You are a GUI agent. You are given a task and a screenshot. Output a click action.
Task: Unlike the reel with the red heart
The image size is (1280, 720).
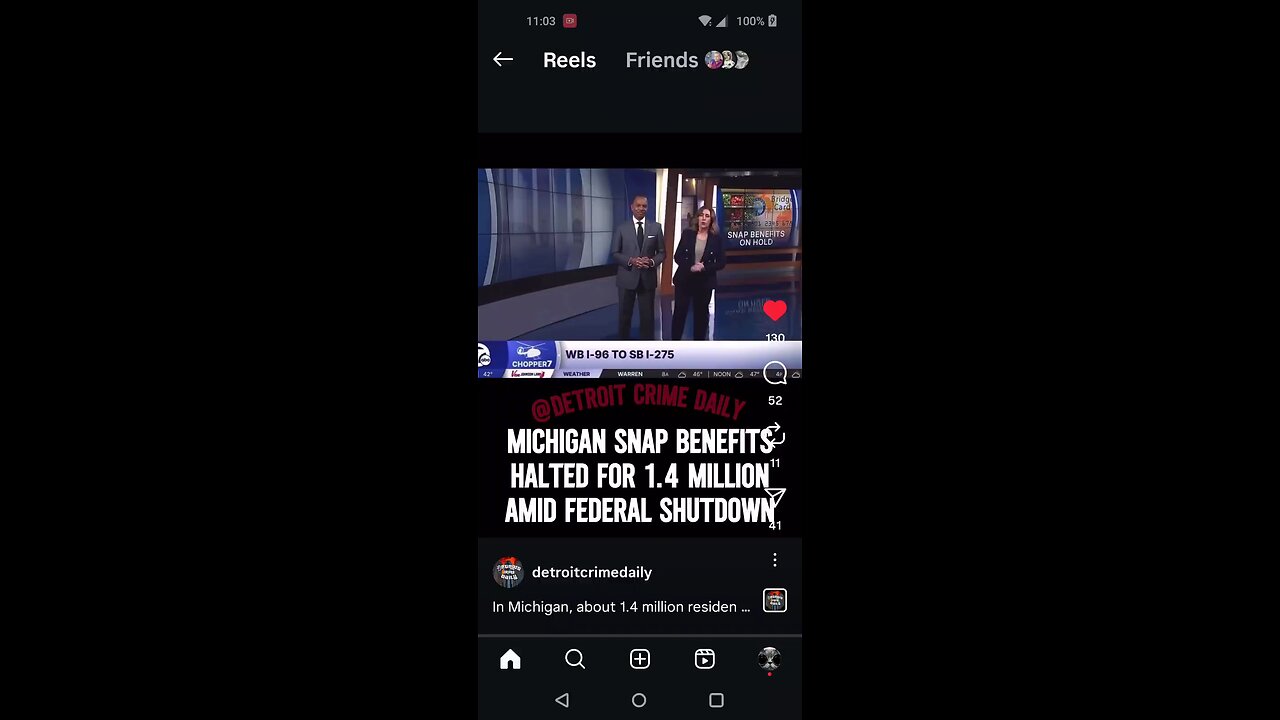pos(775,311)
